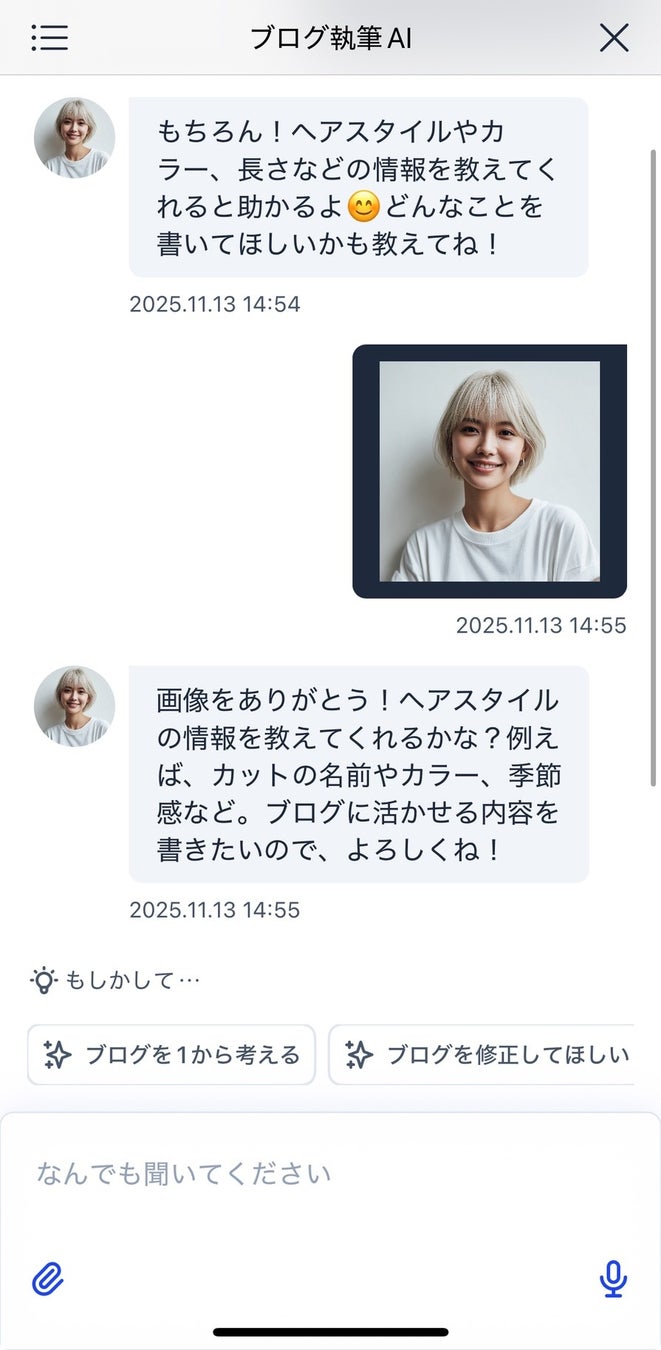Open the sent hairstyle photo
Viewport: 661px width, 1350px height.
[x=490, y=471]
